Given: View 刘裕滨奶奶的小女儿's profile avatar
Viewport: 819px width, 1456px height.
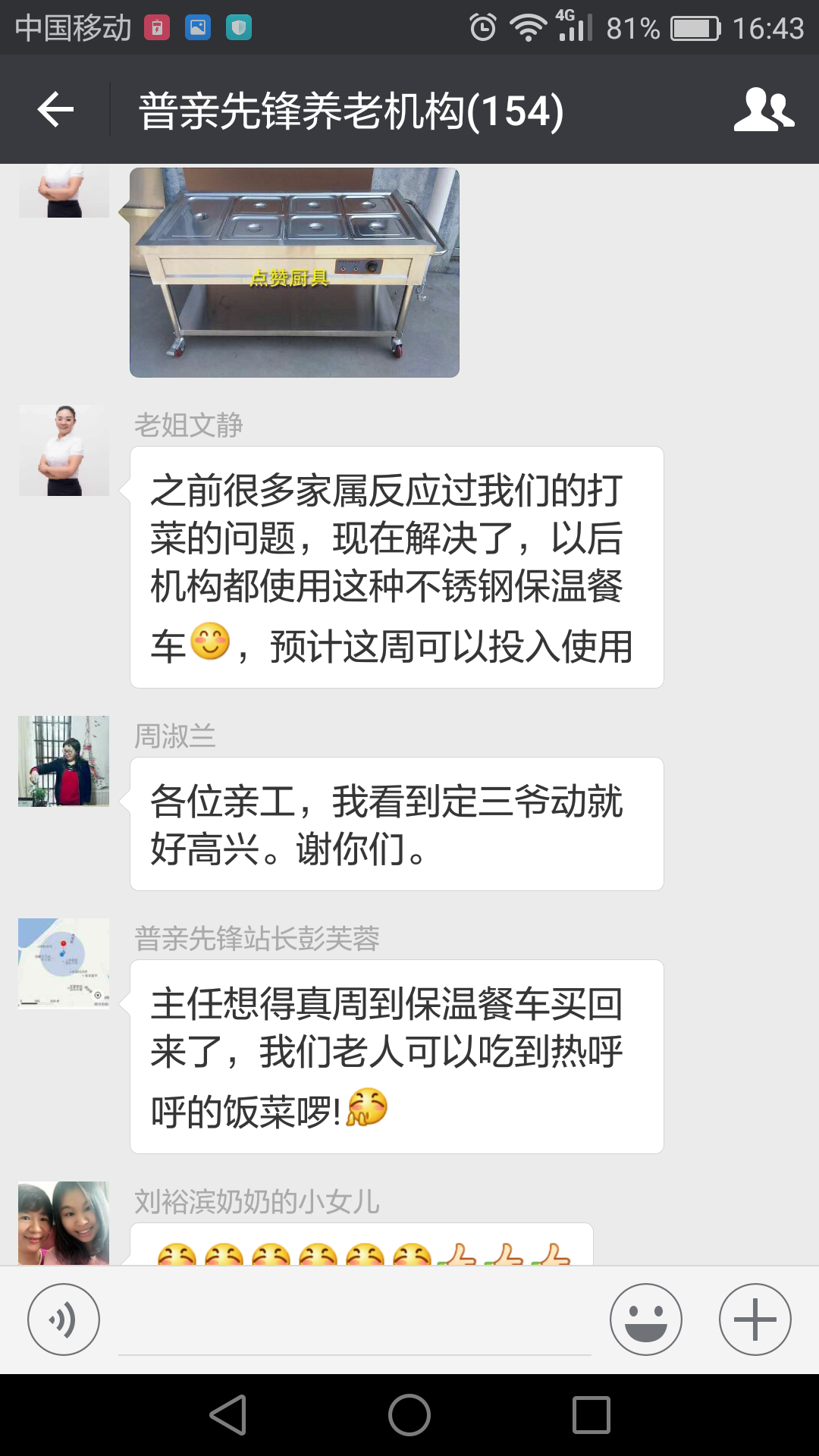Looking at the screenshot, I should (x=64, y=1222).
